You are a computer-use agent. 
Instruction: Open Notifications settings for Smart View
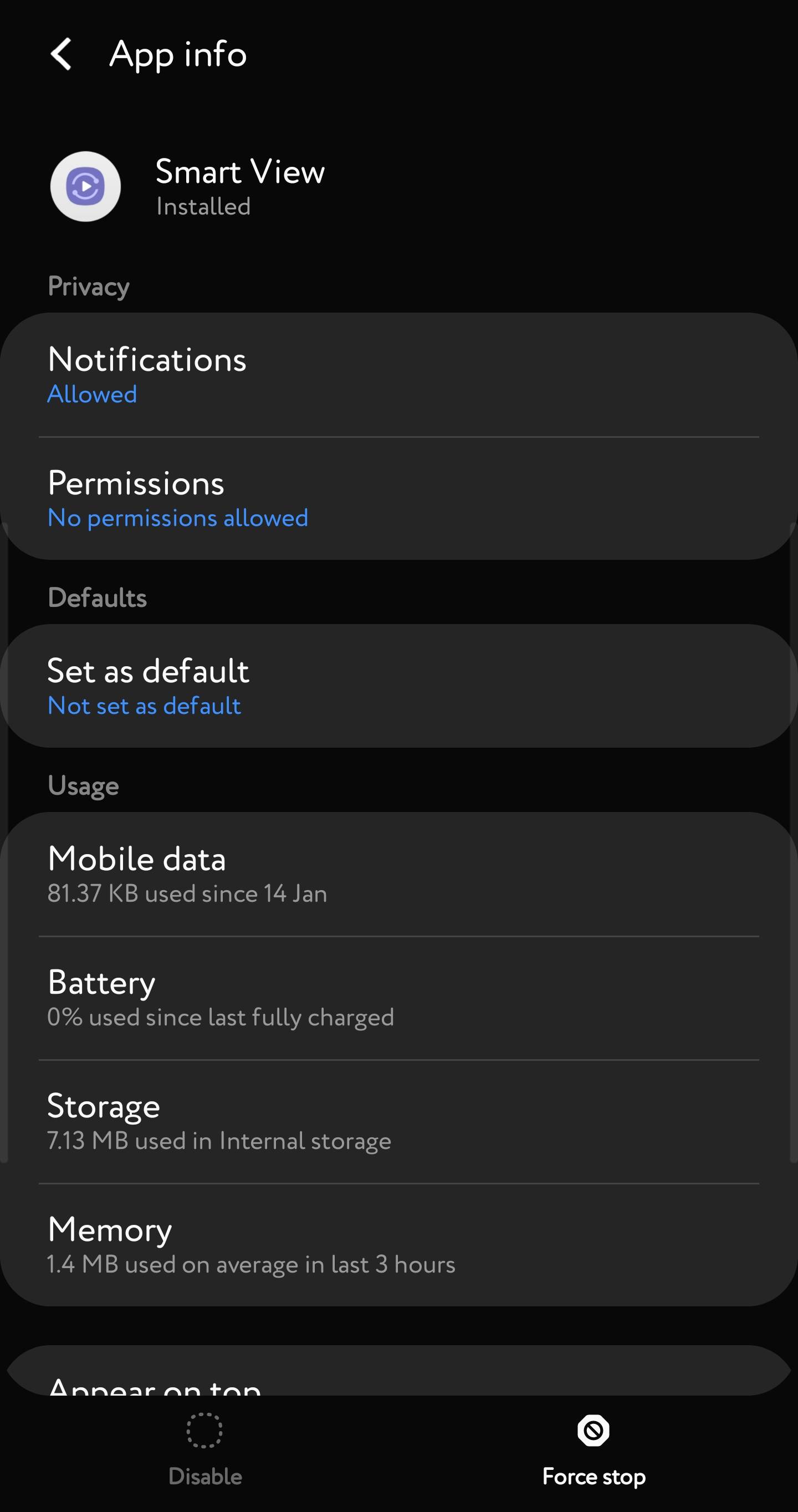(147, 359)
